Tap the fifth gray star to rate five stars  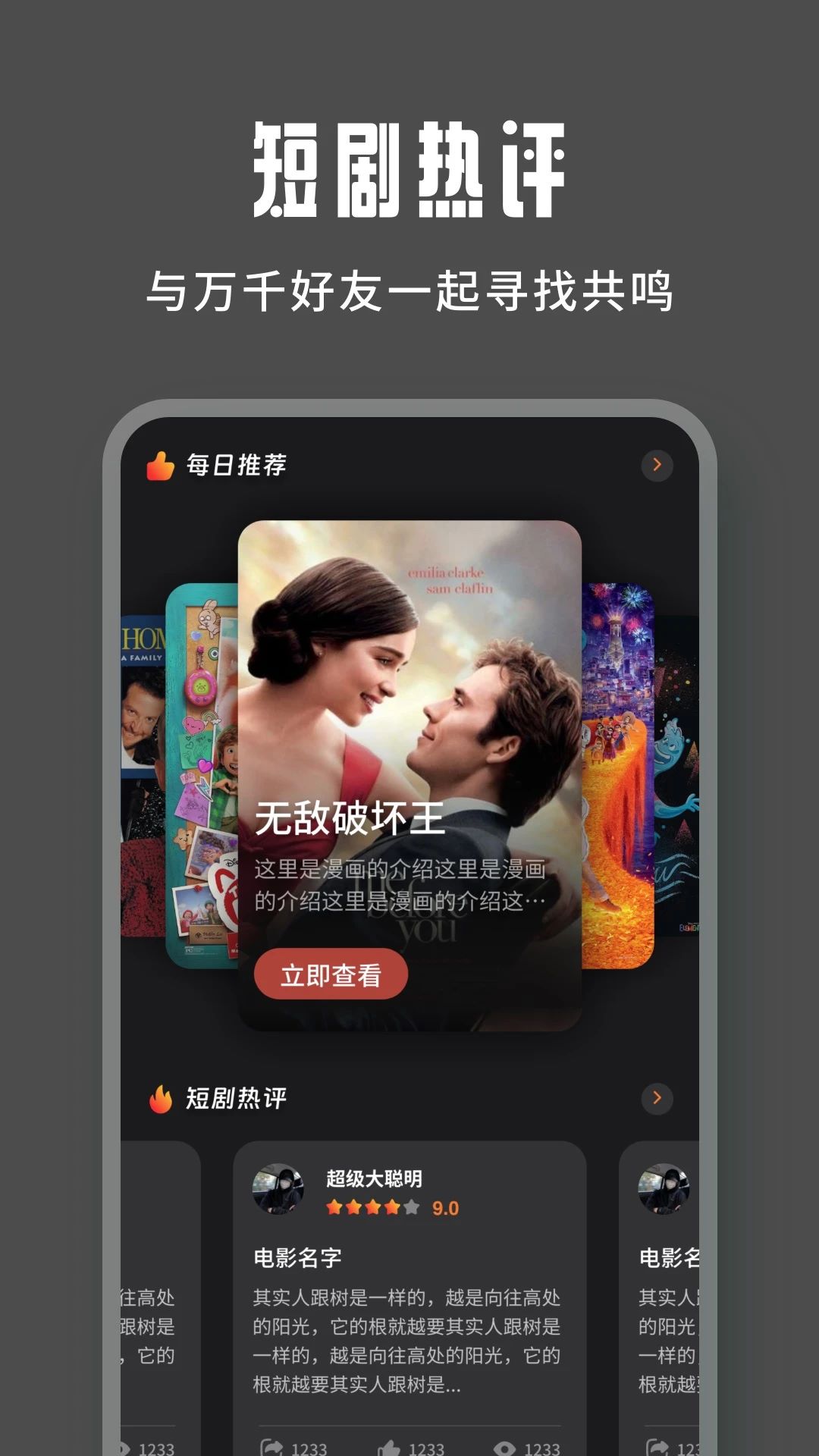click(x=409, y=1207)
